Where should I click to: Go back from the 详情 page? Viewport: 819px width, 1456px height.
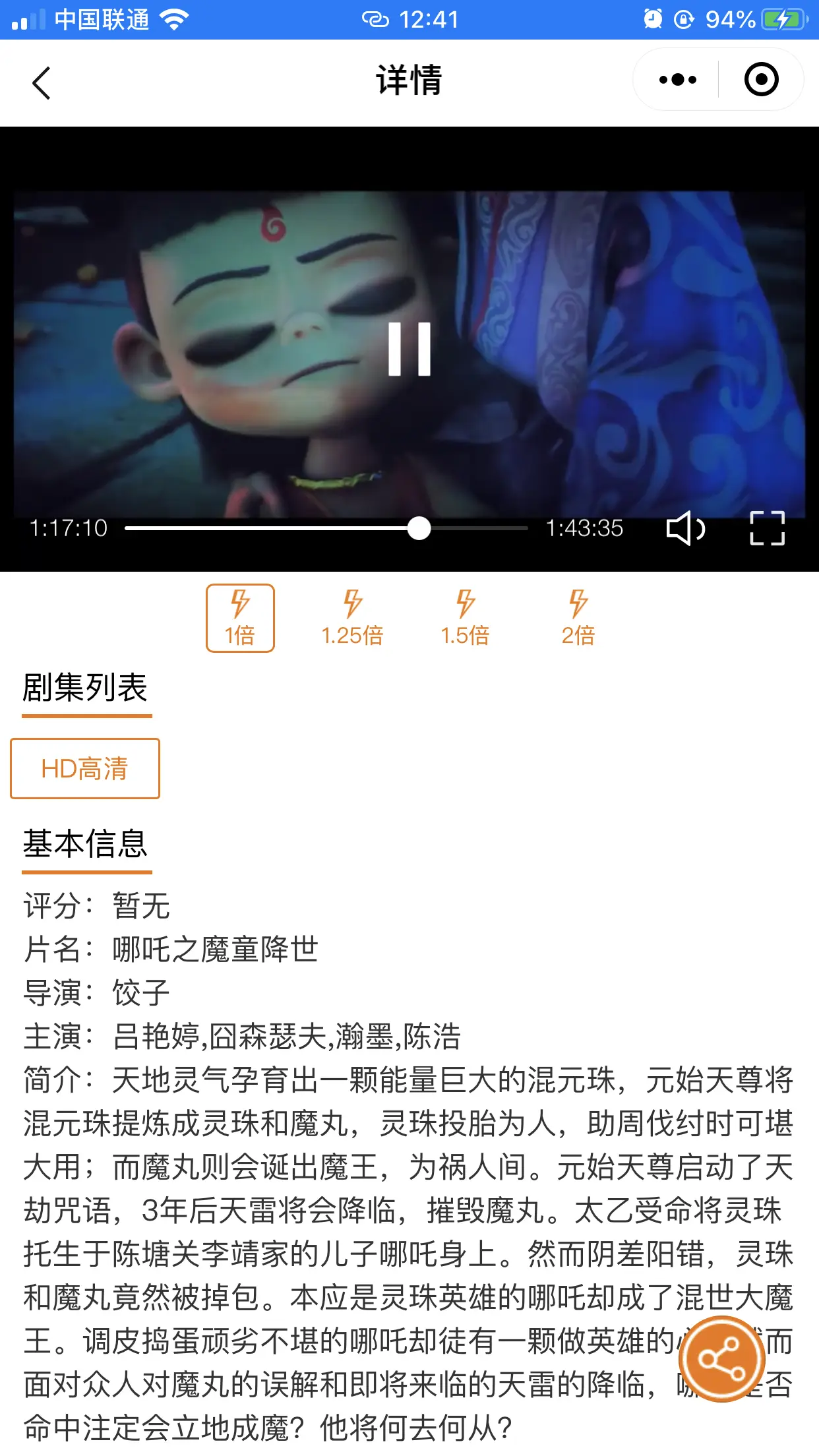click(42, 83)
